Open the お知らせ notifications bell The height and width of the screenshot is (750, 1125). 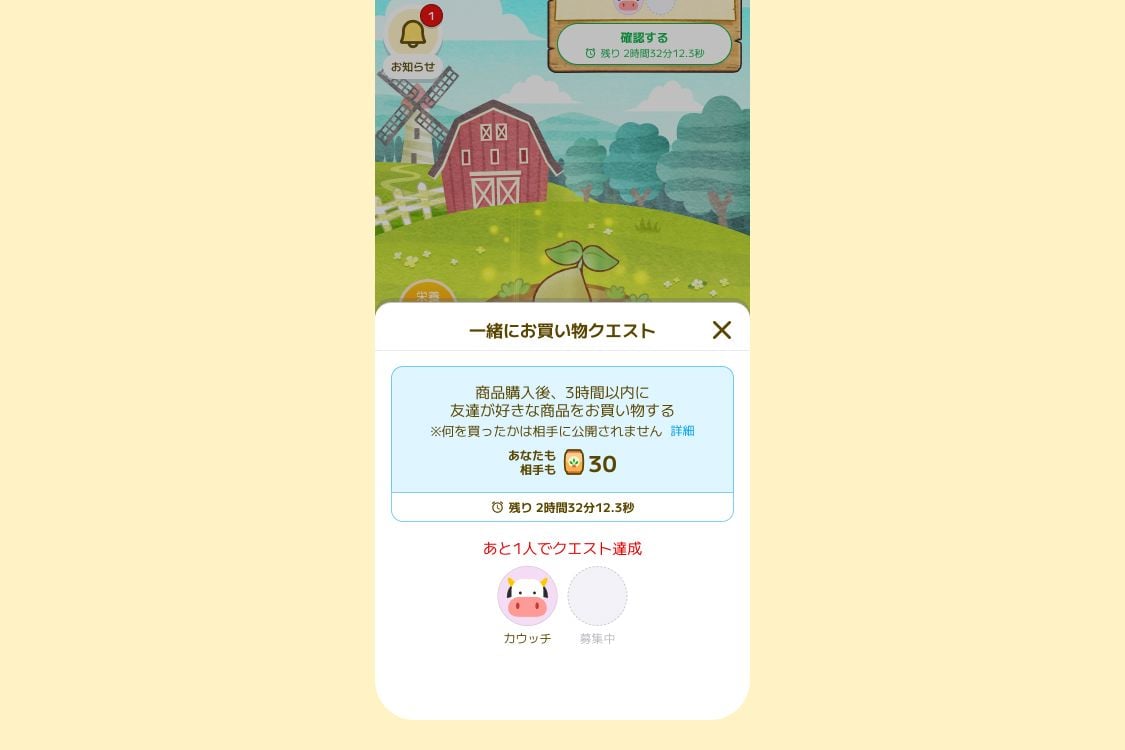click(x=413, y=35)
